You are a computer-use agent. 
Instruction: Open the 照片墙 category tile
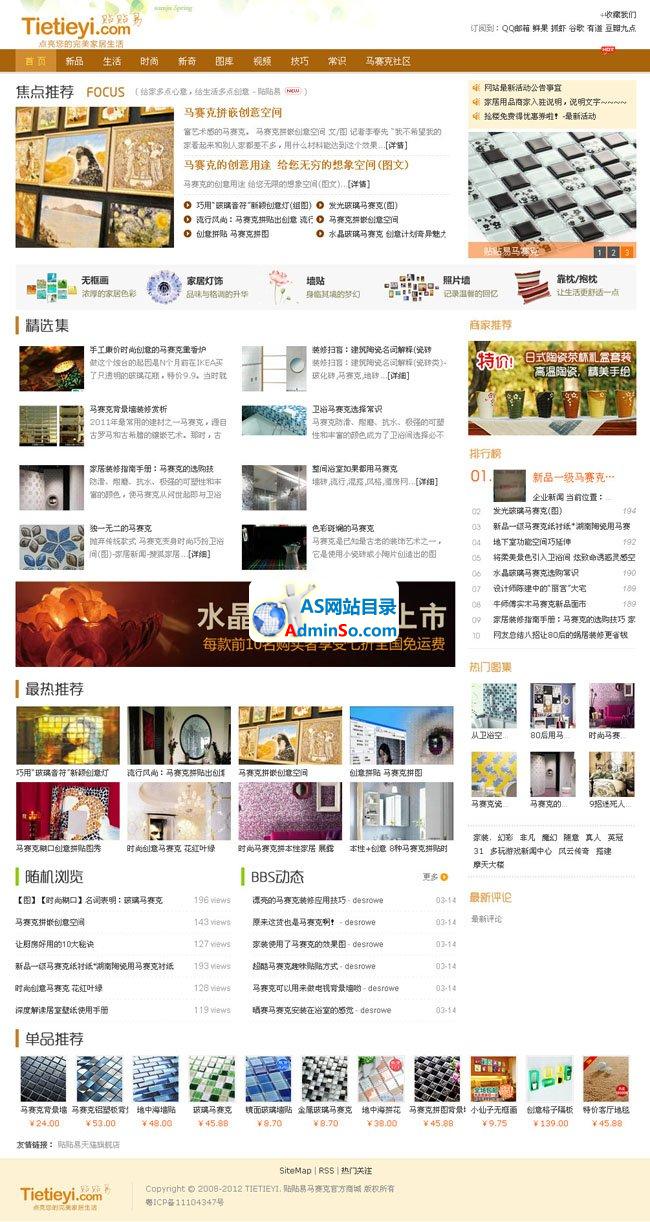click(456, 281)
